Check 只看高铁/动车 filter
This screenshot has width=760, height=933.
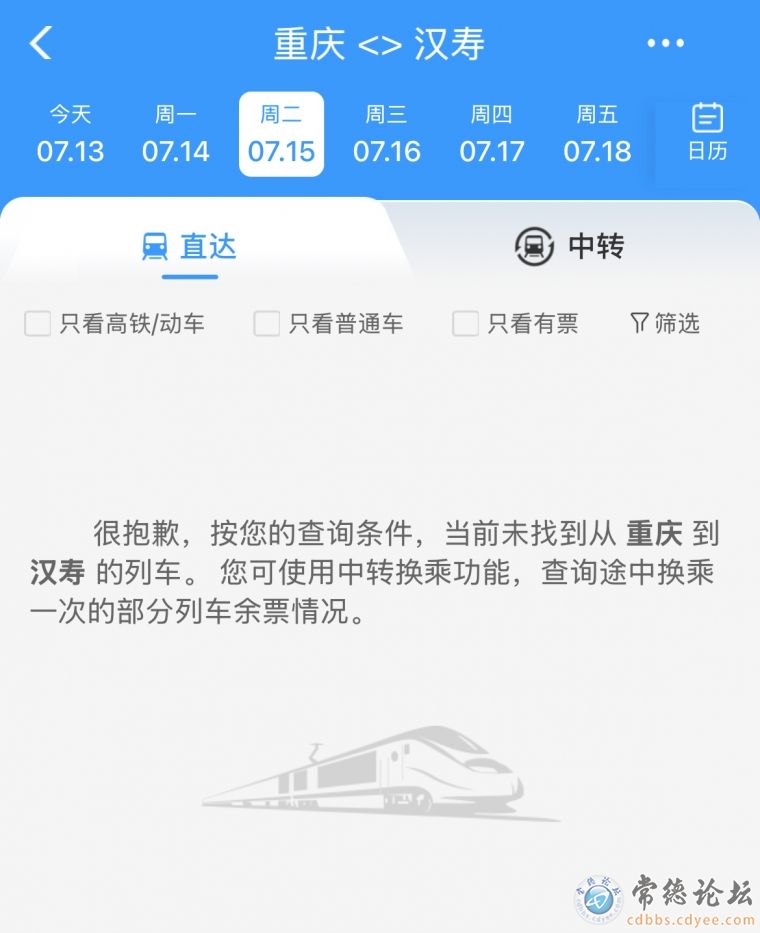(38, 324)
